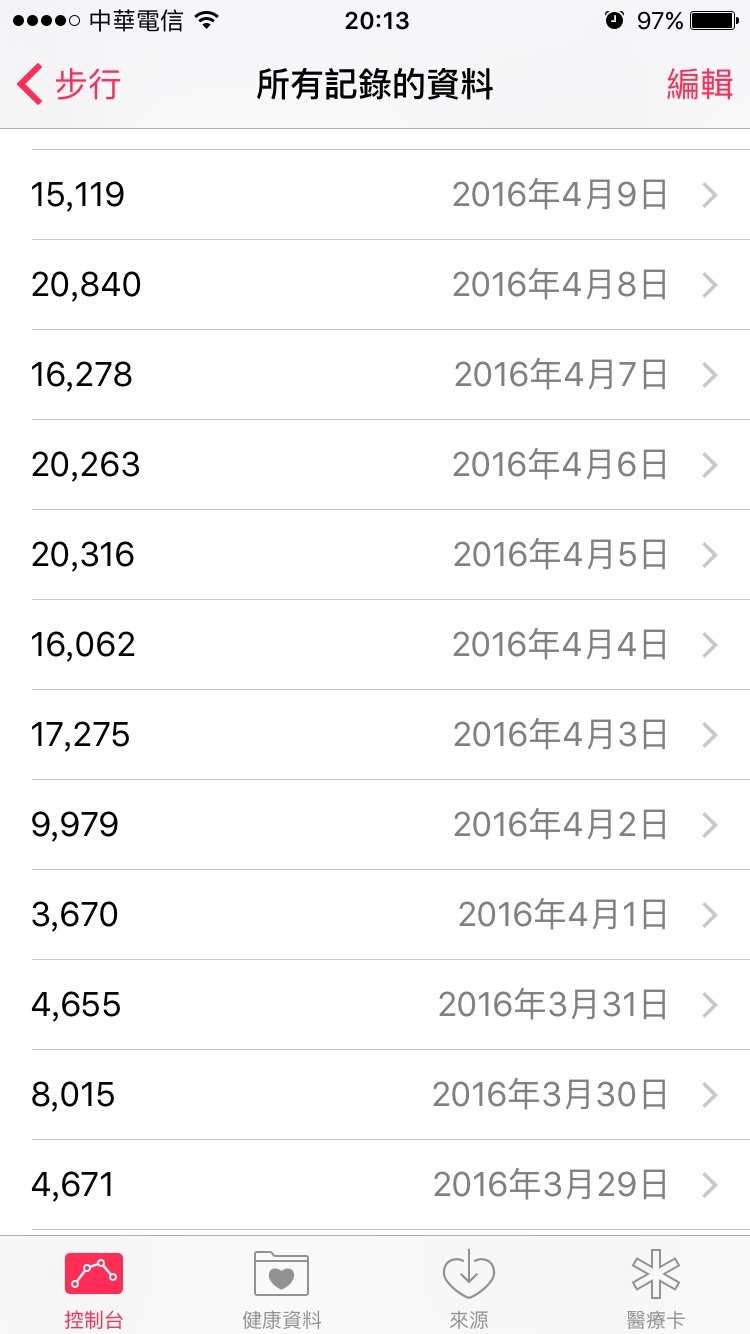View the 2016年4月2日 record
This screenshot has height=1334, width=750.
click(375, 825)
